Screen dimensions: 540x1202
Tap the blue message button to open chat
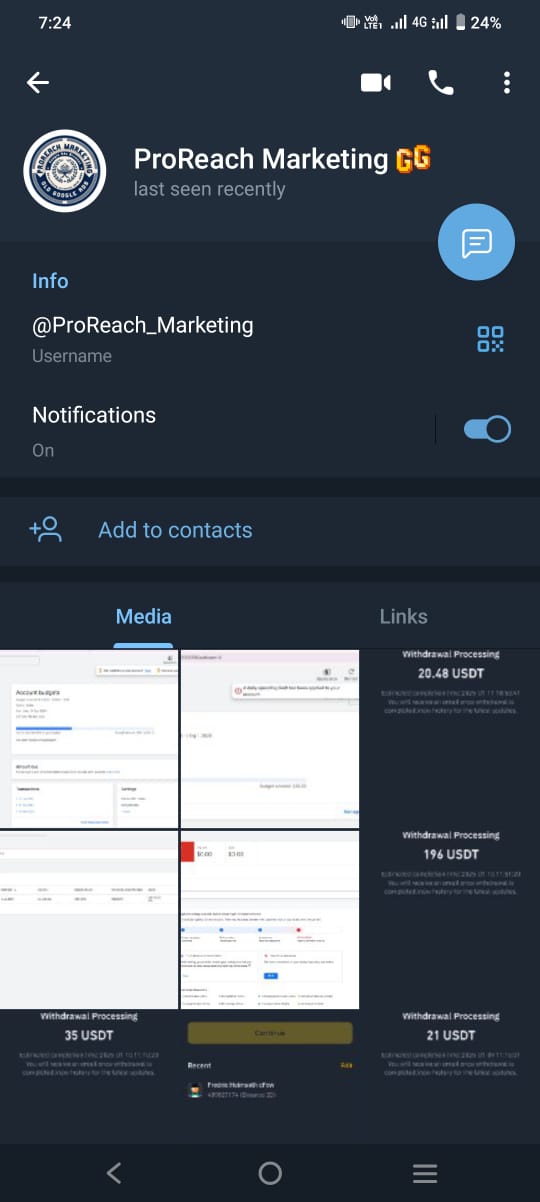click(476, 243)
